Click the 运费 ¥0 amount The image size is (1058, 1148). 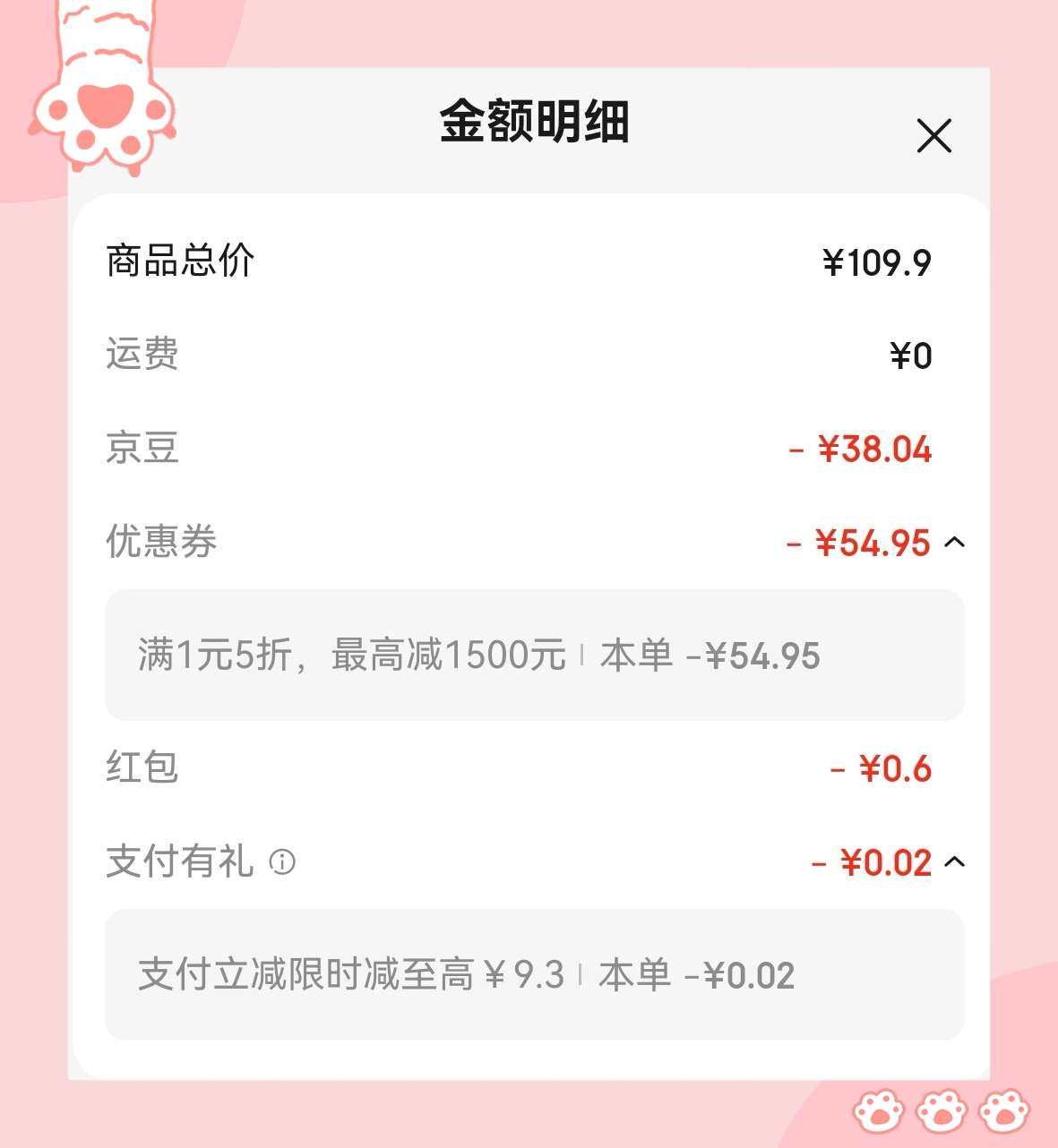(911, 355)
